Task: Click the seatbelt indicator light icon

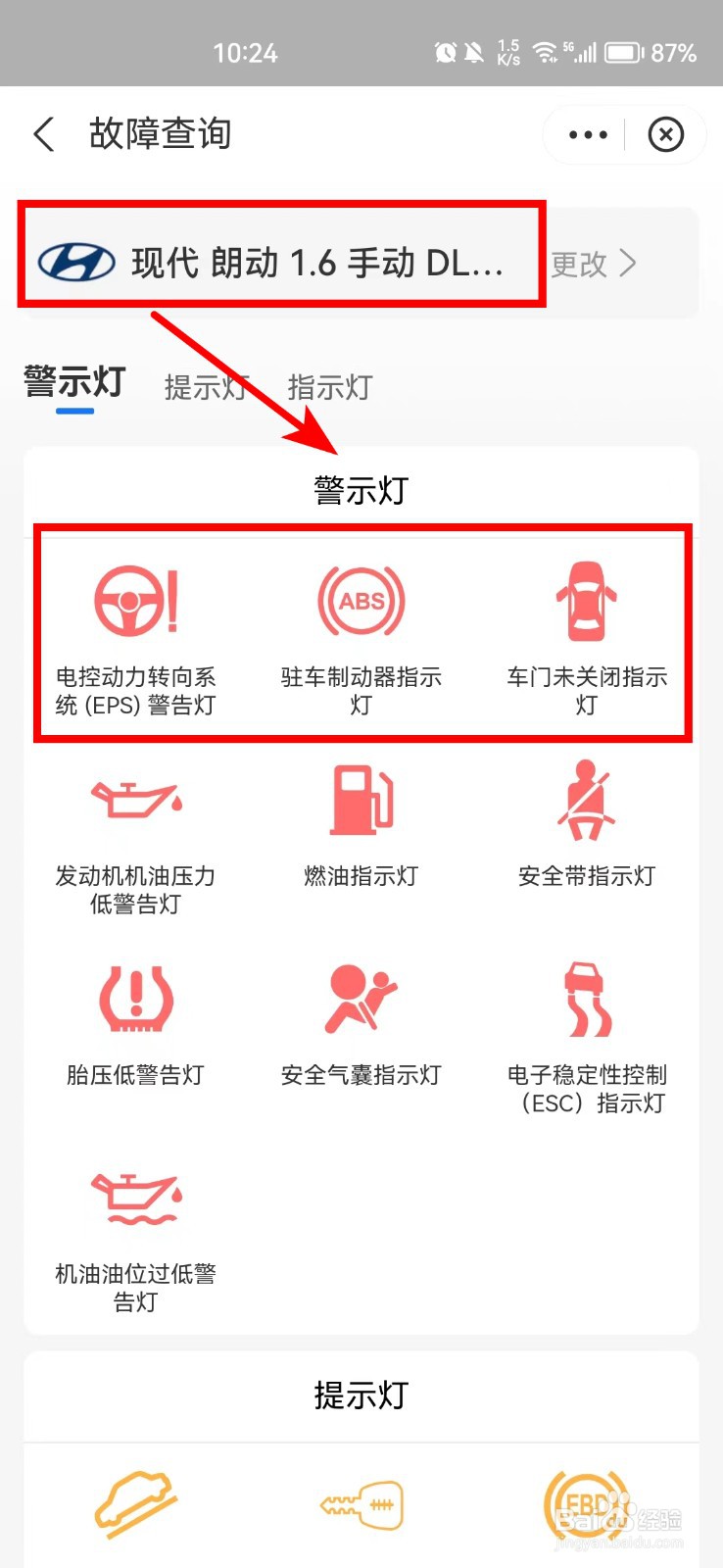Action: click(x=586, y=799)
